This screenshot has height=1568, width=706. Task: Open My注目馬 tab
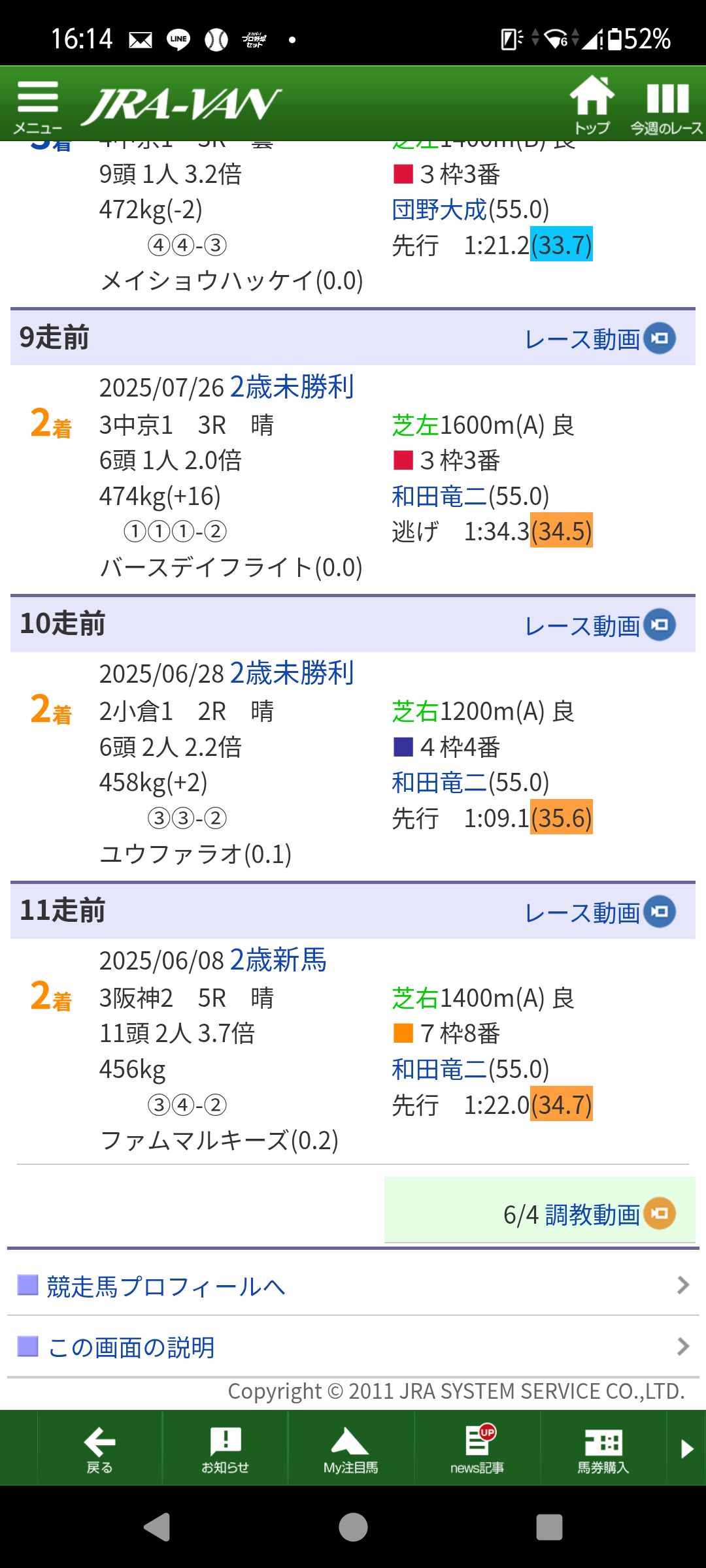click(x=351, y=1448)
